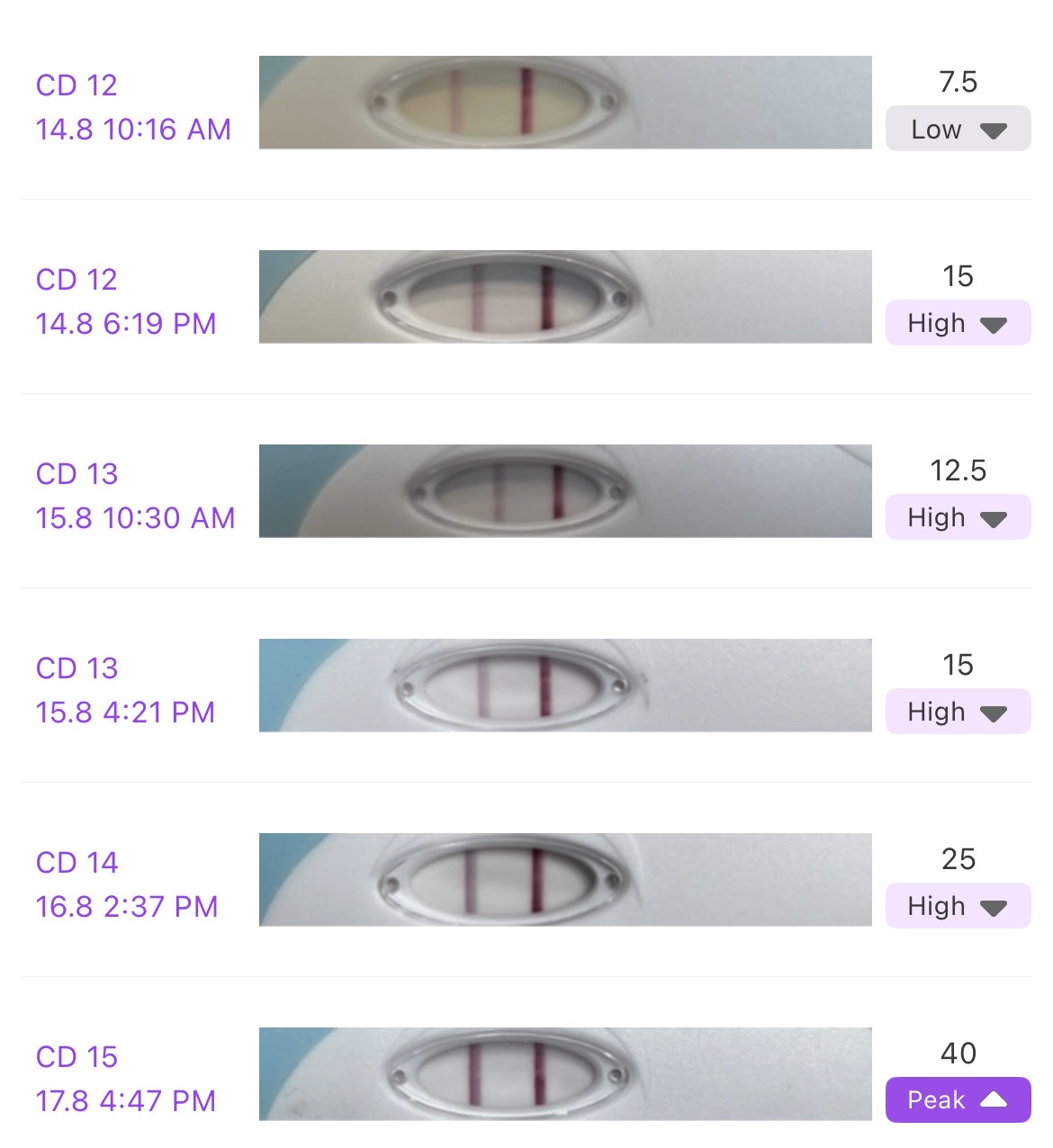Open the High dropdown for CD 14 2:37 PM
The height and width of the screenshot is (1148, 1053).
pos(958,906)
